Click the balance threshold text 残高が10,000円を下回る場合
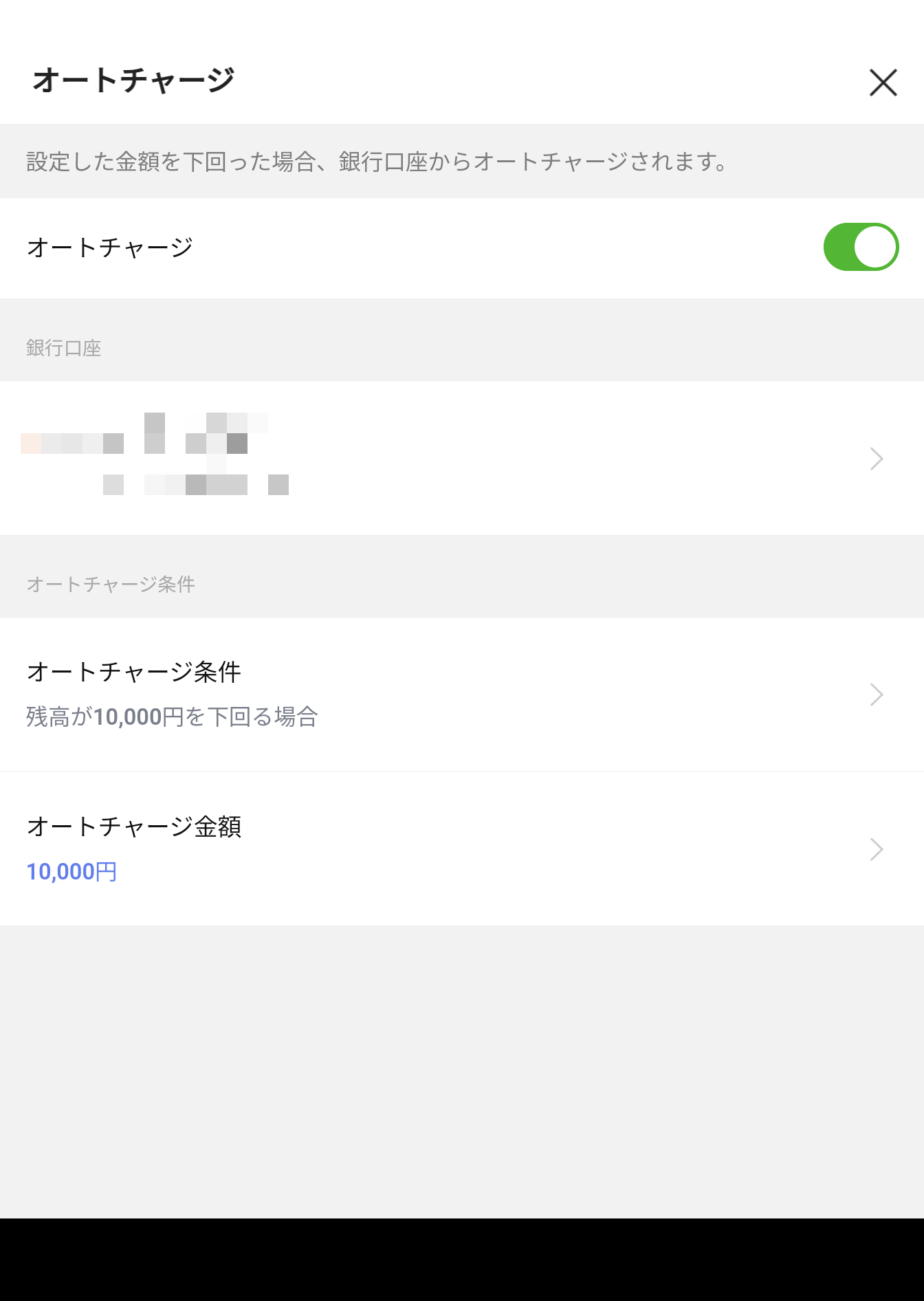 (173, 717)
